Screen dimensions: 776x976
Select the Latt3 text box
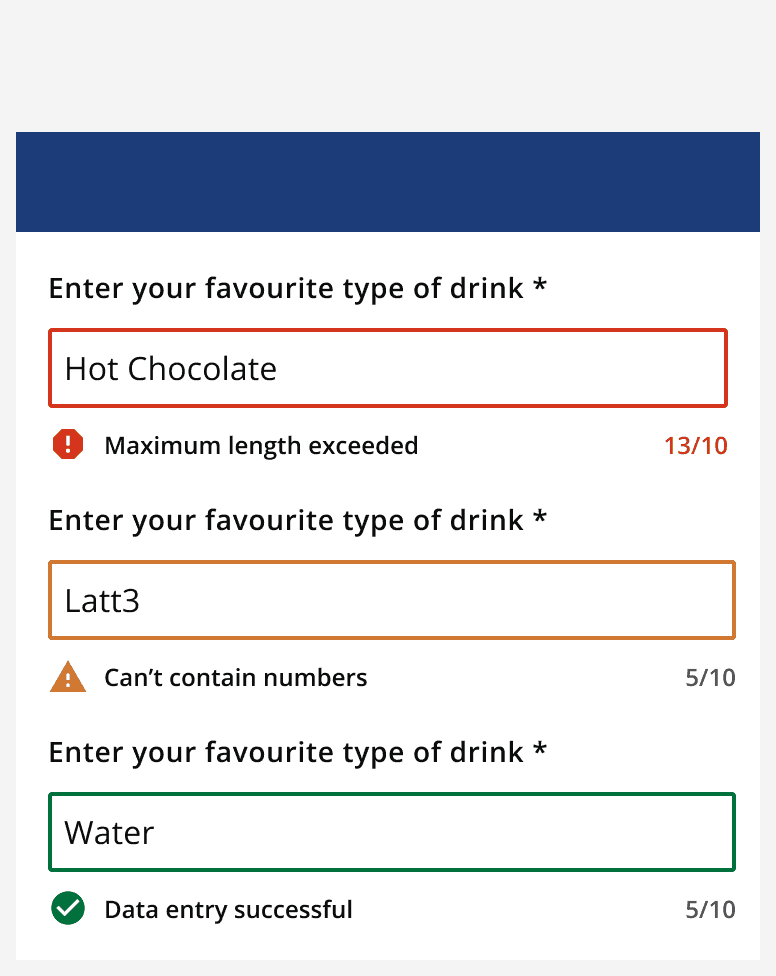(391, 600)
